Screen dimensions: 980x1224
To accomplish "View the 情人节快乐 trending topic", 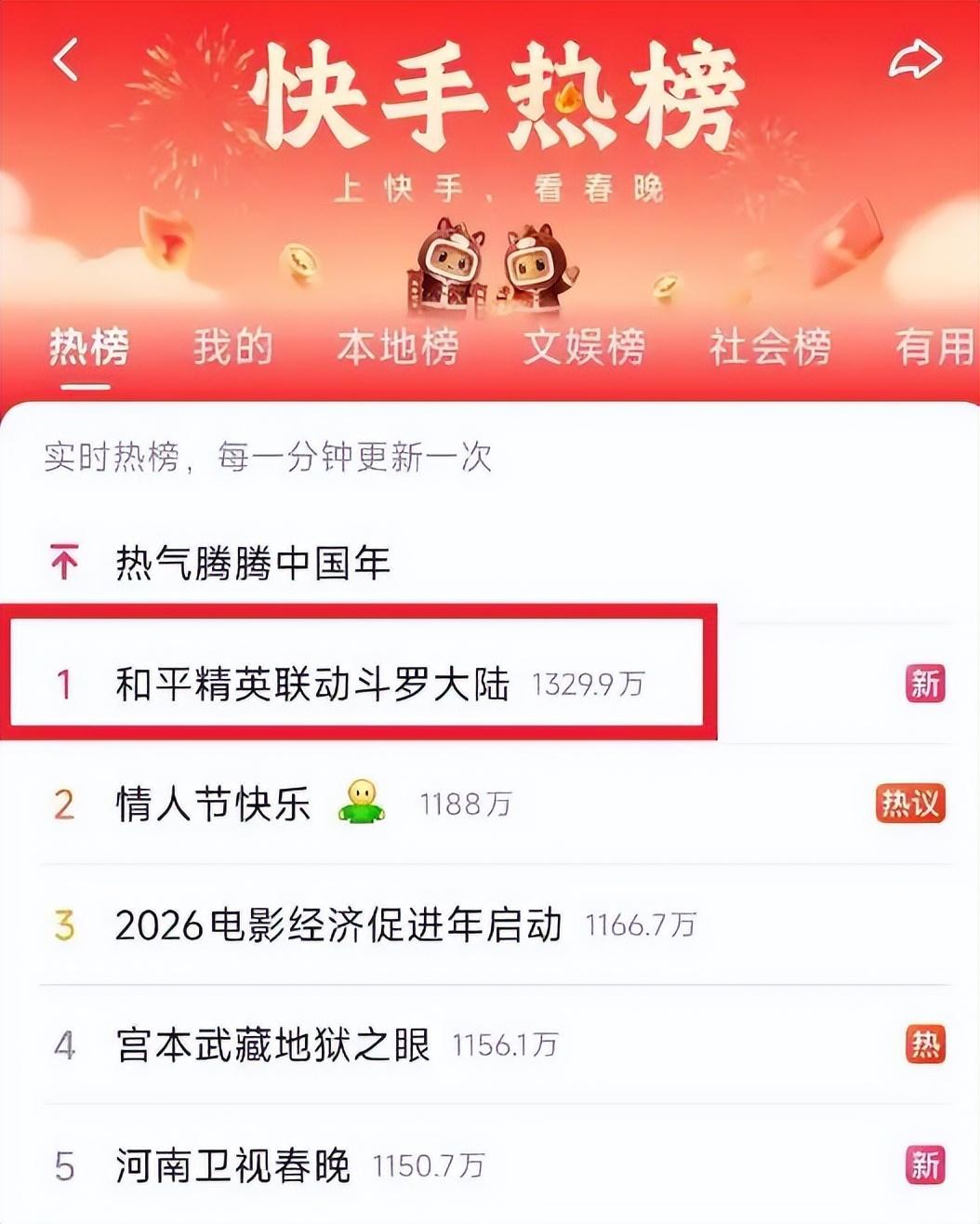I will [213, 804].
